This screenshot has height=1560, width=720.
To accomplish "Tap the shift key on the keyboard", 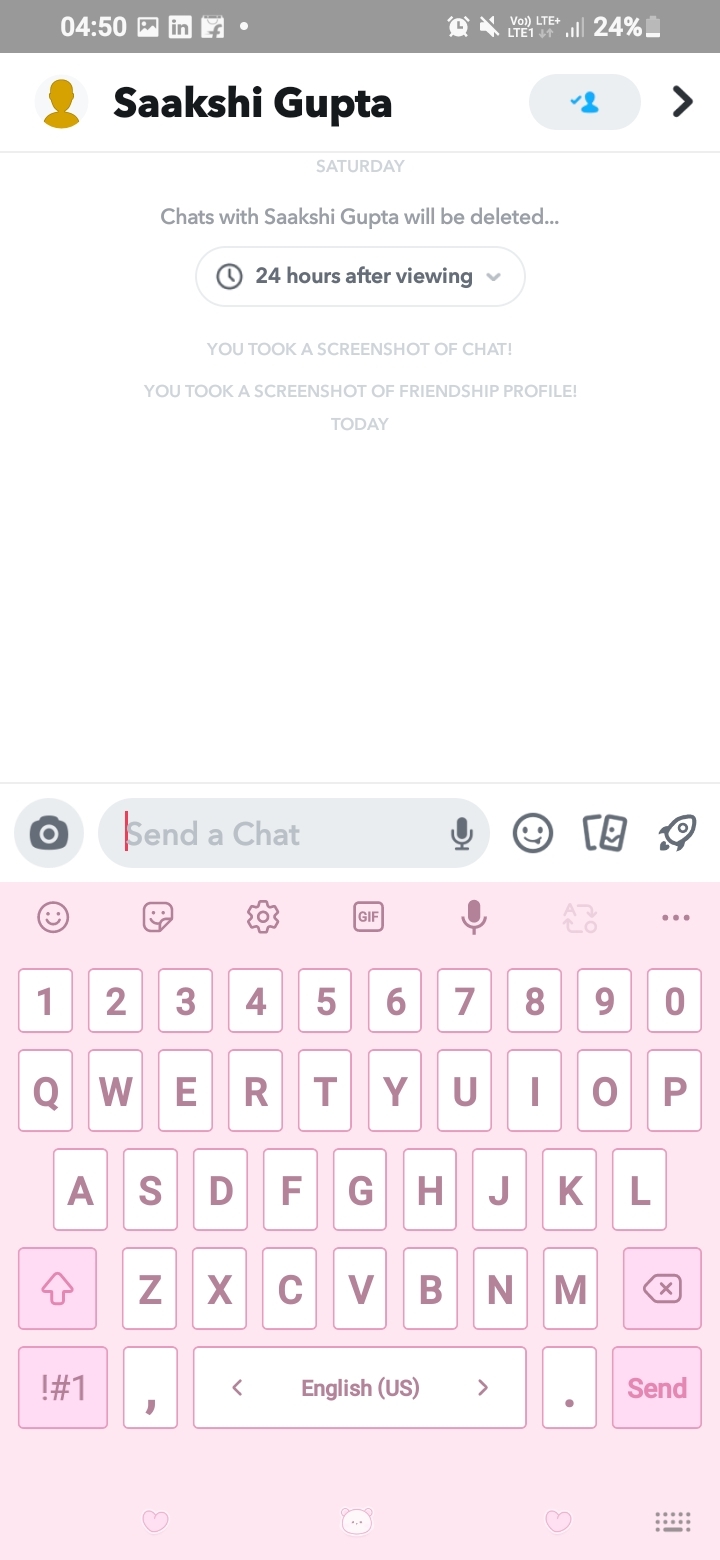I will (58, 1289).
